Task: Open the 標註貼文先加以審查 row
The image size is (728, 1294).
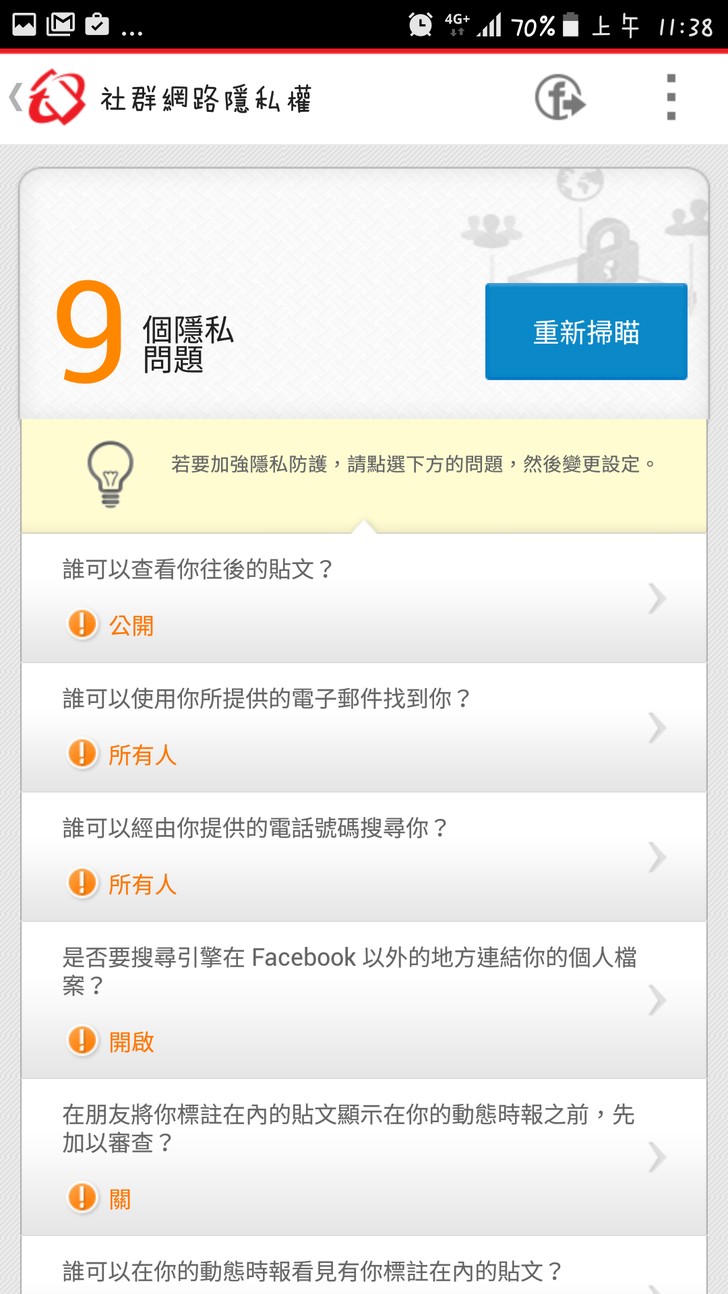Action: [x=363, y=1156]
